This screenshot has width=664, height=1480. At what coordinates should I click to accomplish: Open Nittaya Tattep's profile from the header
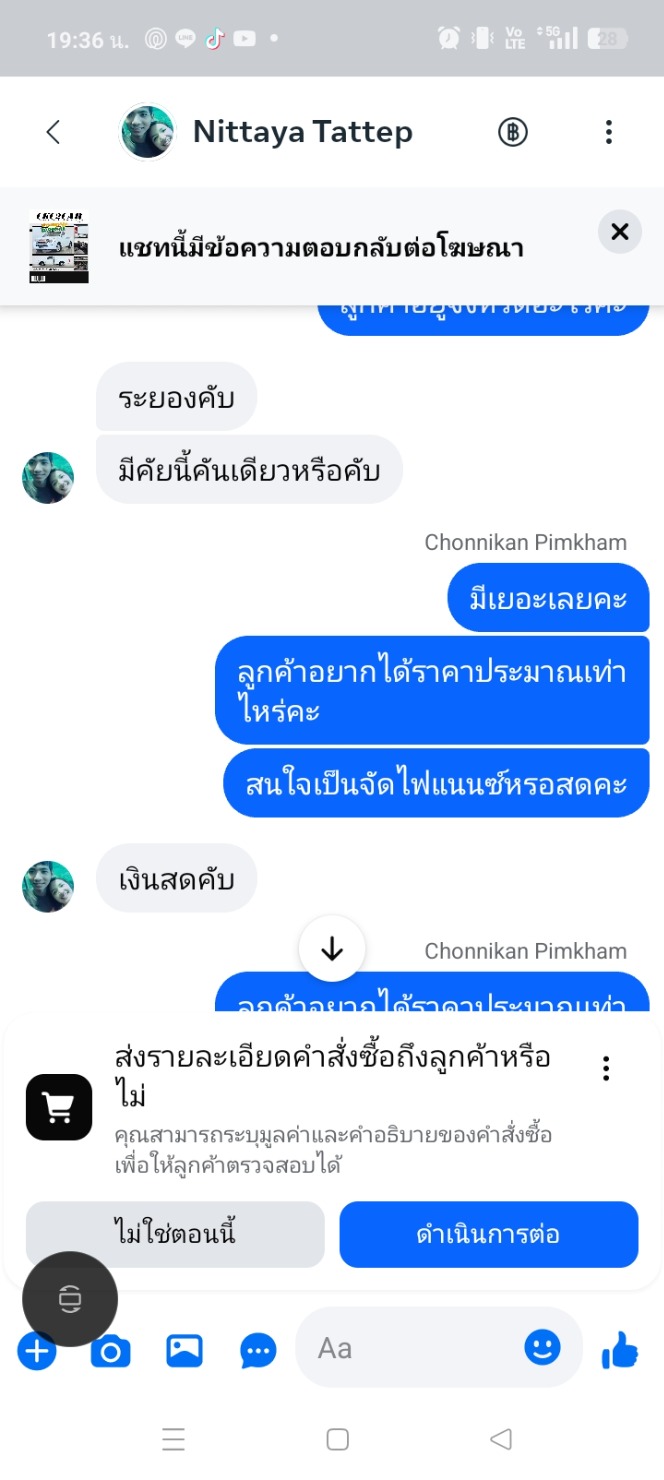[x=265, y=132]
